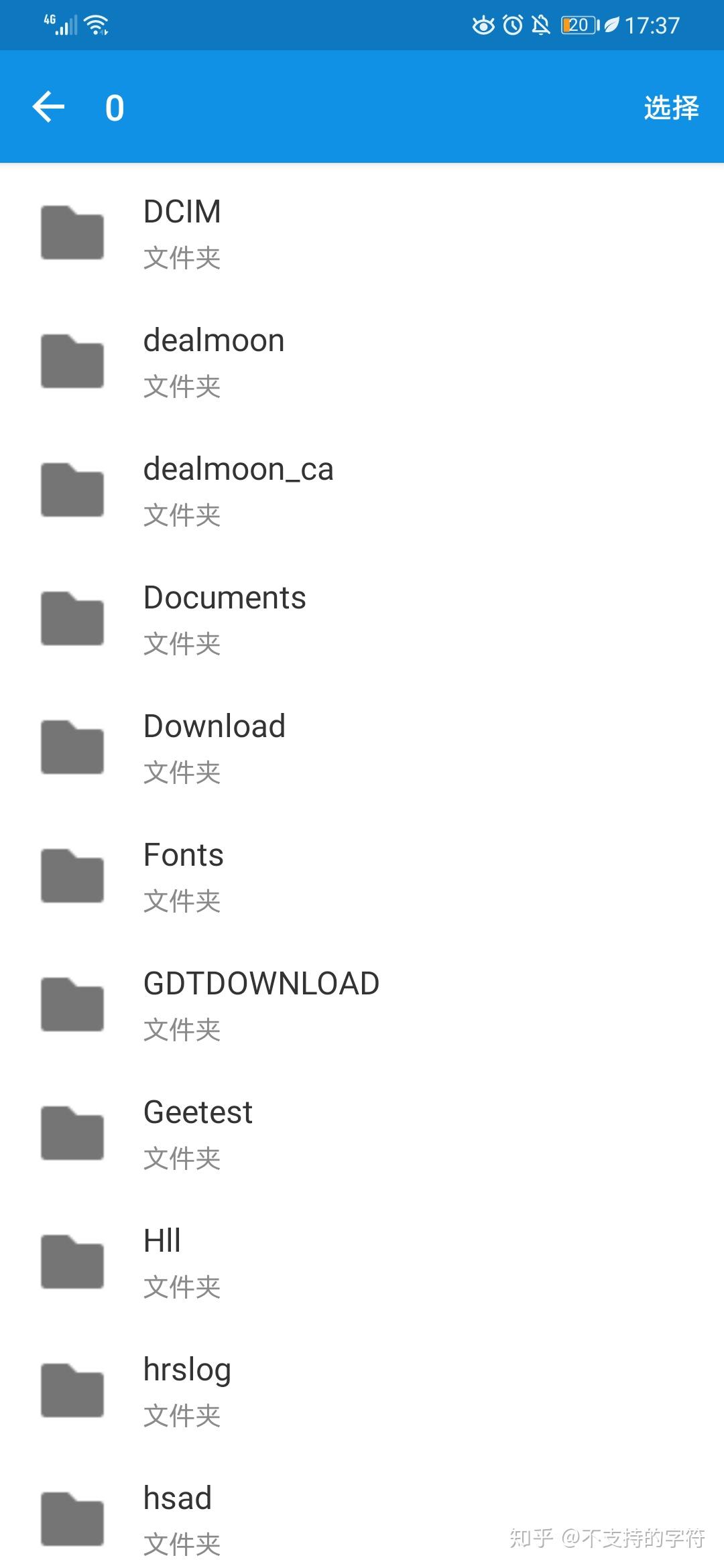Open the dealmoon_ca folder
724x1568 pixels.
coord(237,490)
